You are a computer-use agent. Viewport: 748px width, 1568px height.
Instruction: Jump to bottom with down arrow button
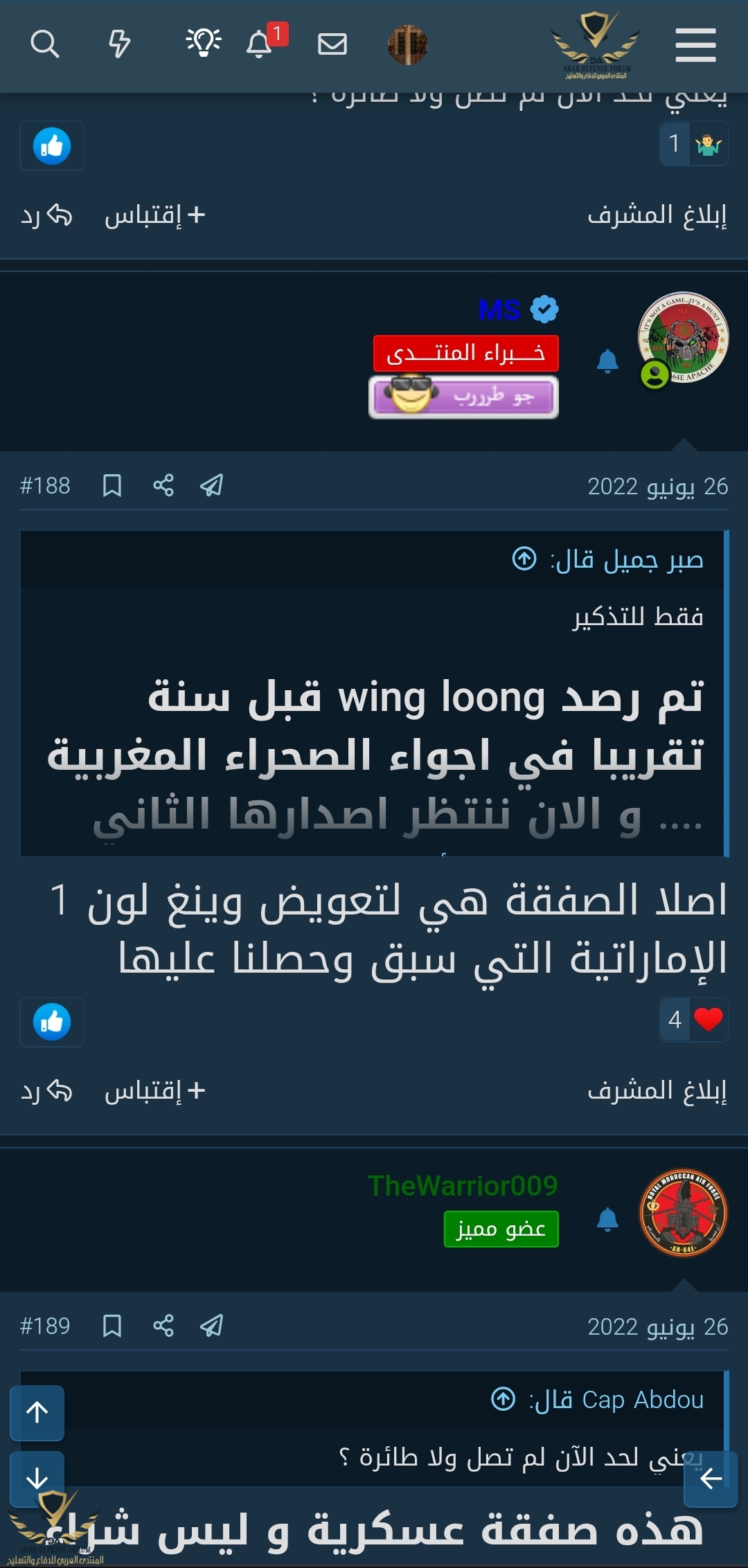pyautogui.click(x=37, y=1478)
